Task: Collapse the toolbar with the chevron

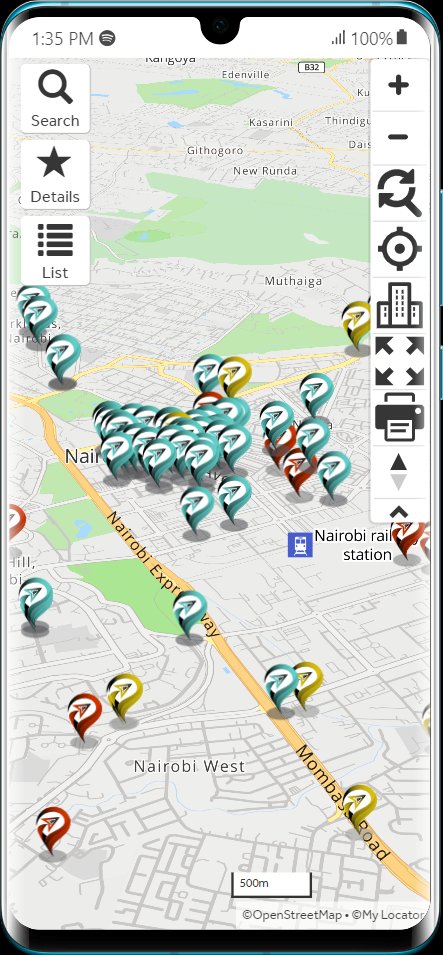Action: click(x=399, y=512)
